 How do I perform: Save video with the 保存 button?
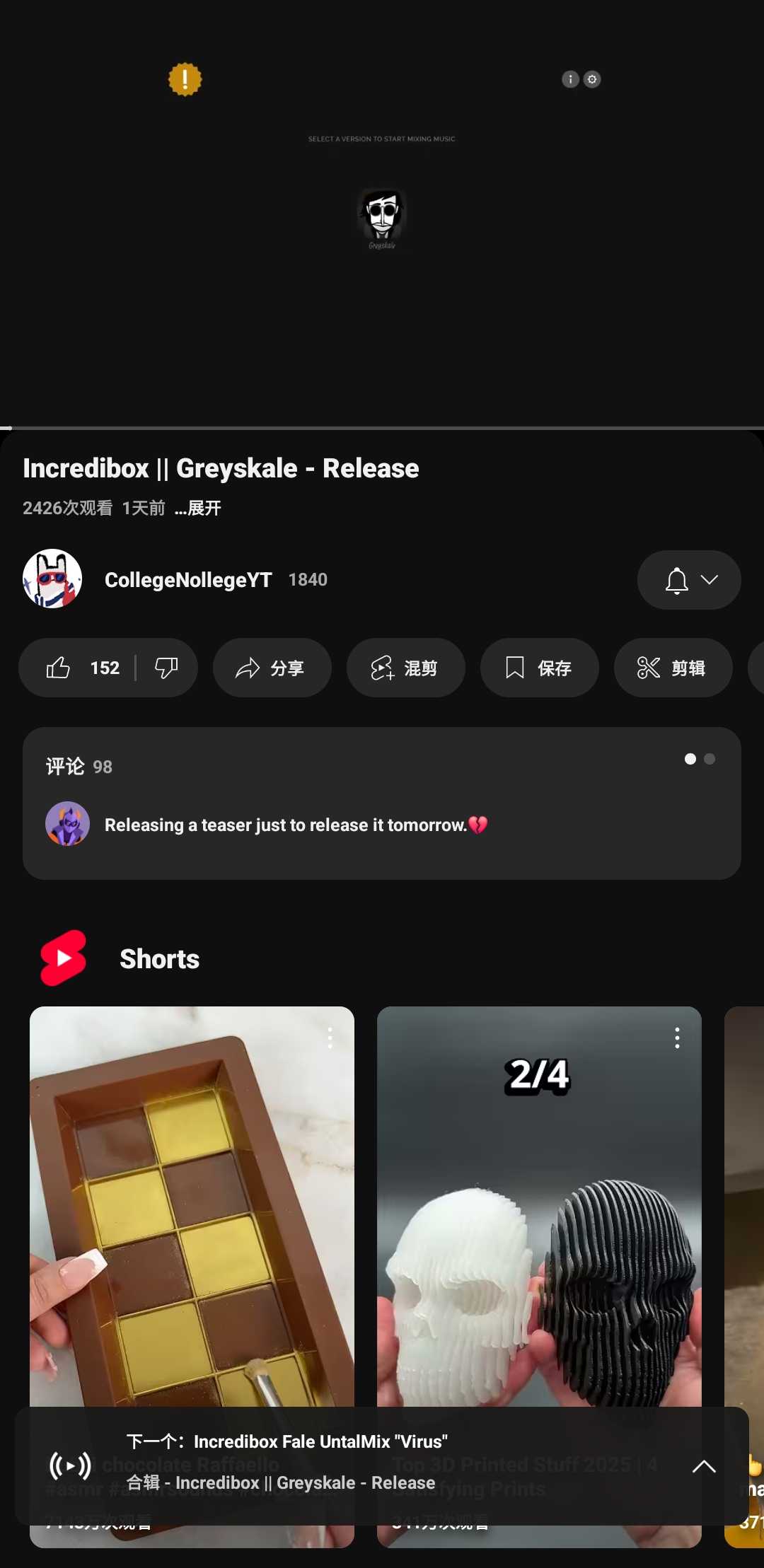coord(539,668)
